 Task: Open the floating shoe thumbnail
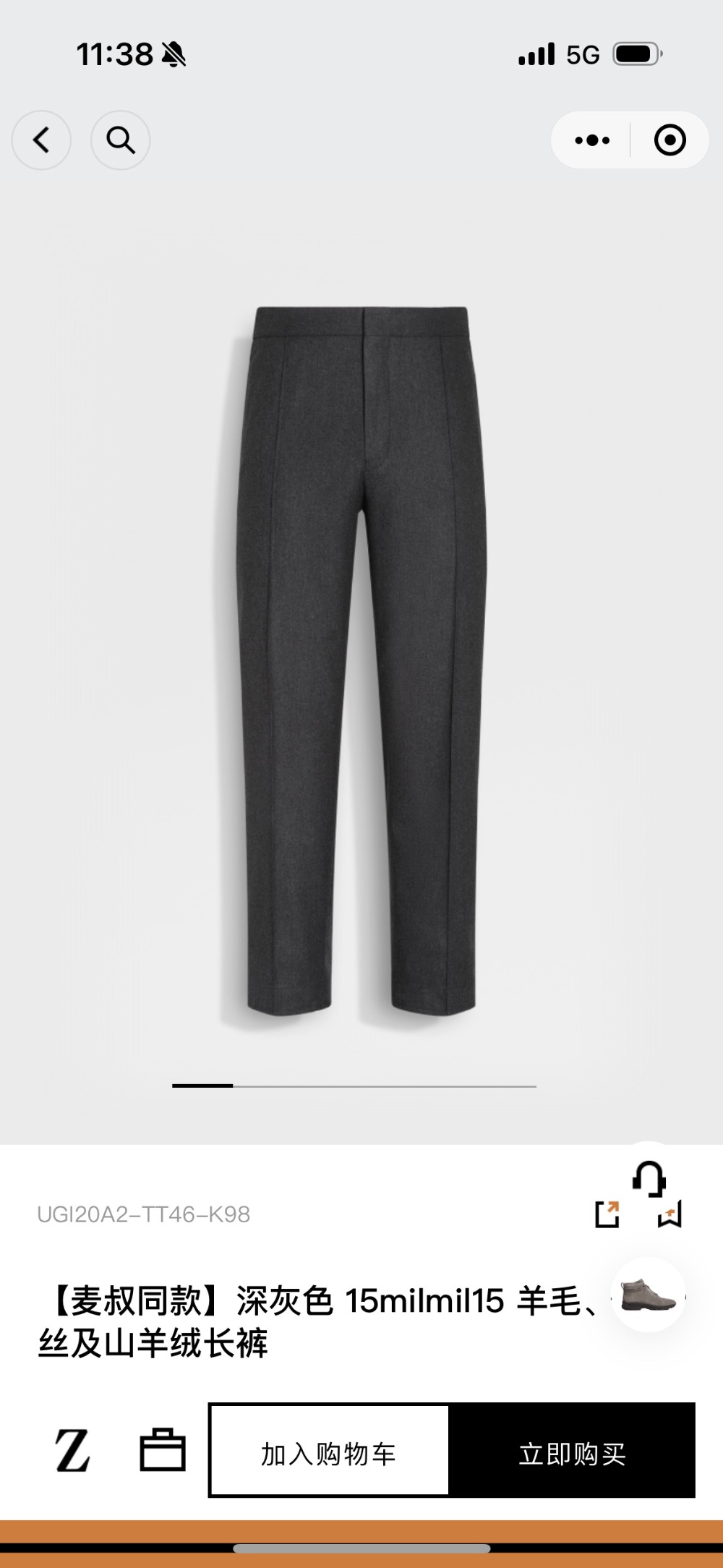point(649,1295)
